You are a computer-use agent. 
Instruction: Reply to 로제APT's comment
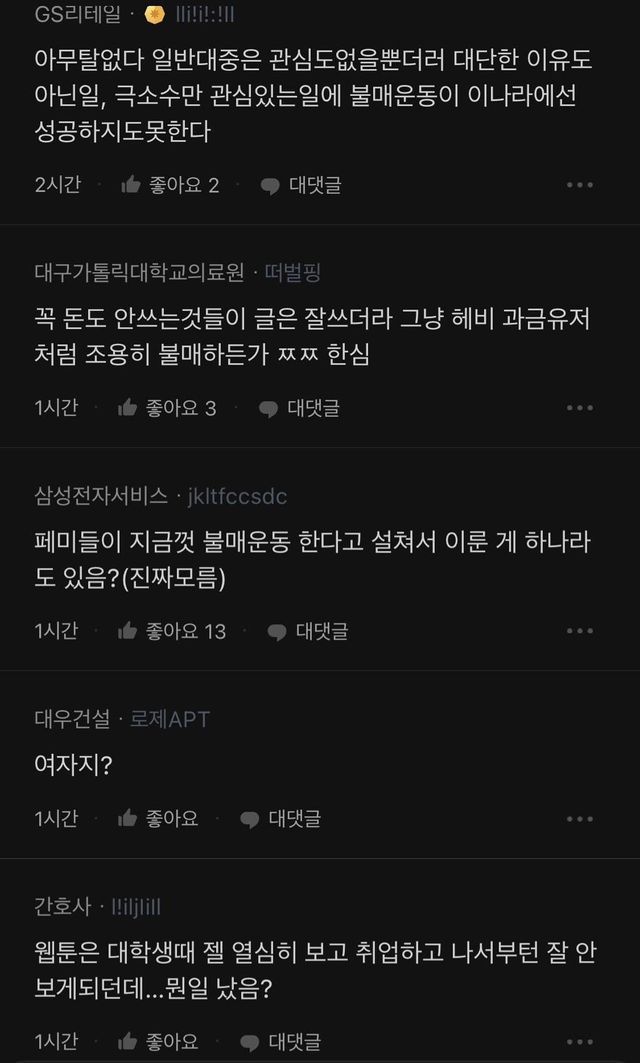281,818
